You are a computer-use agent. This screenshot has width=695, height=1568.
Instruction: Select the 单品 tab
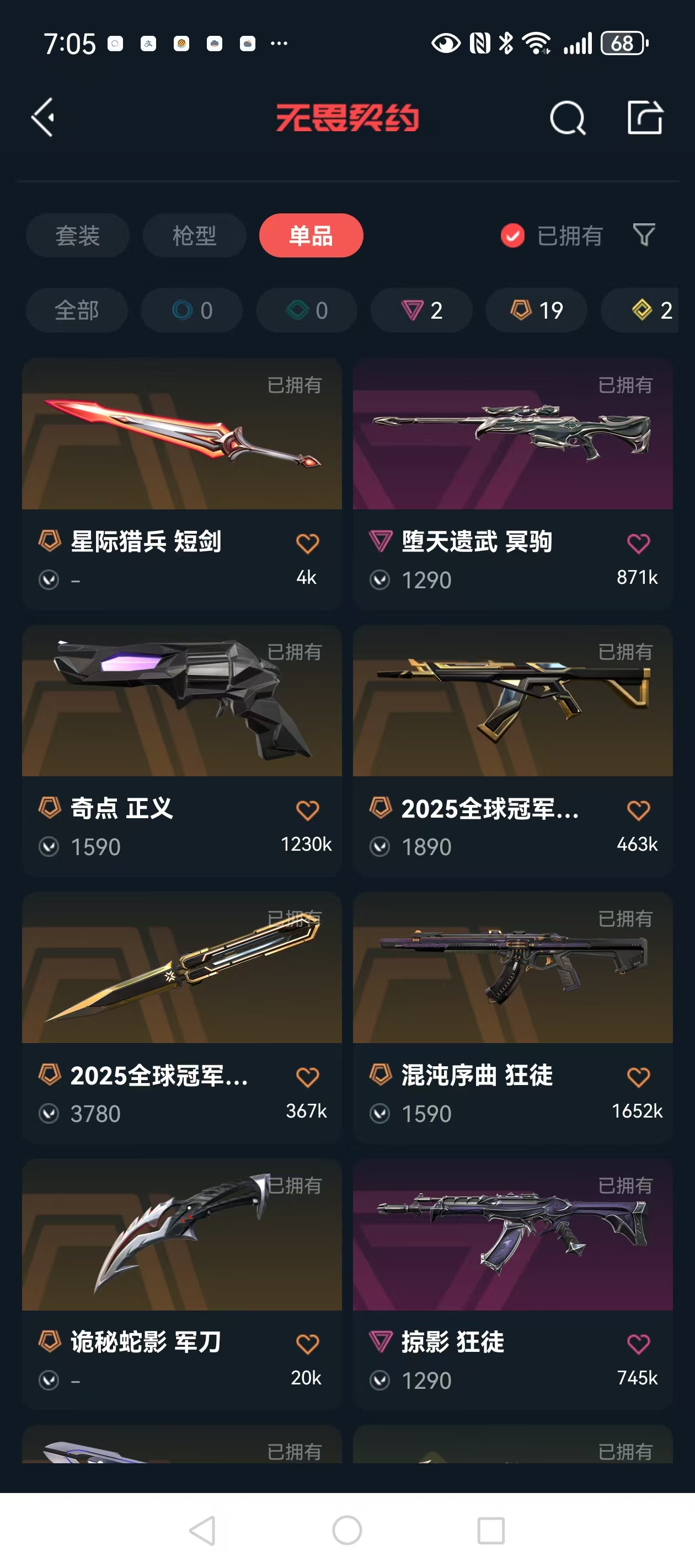tap(311, 235)
